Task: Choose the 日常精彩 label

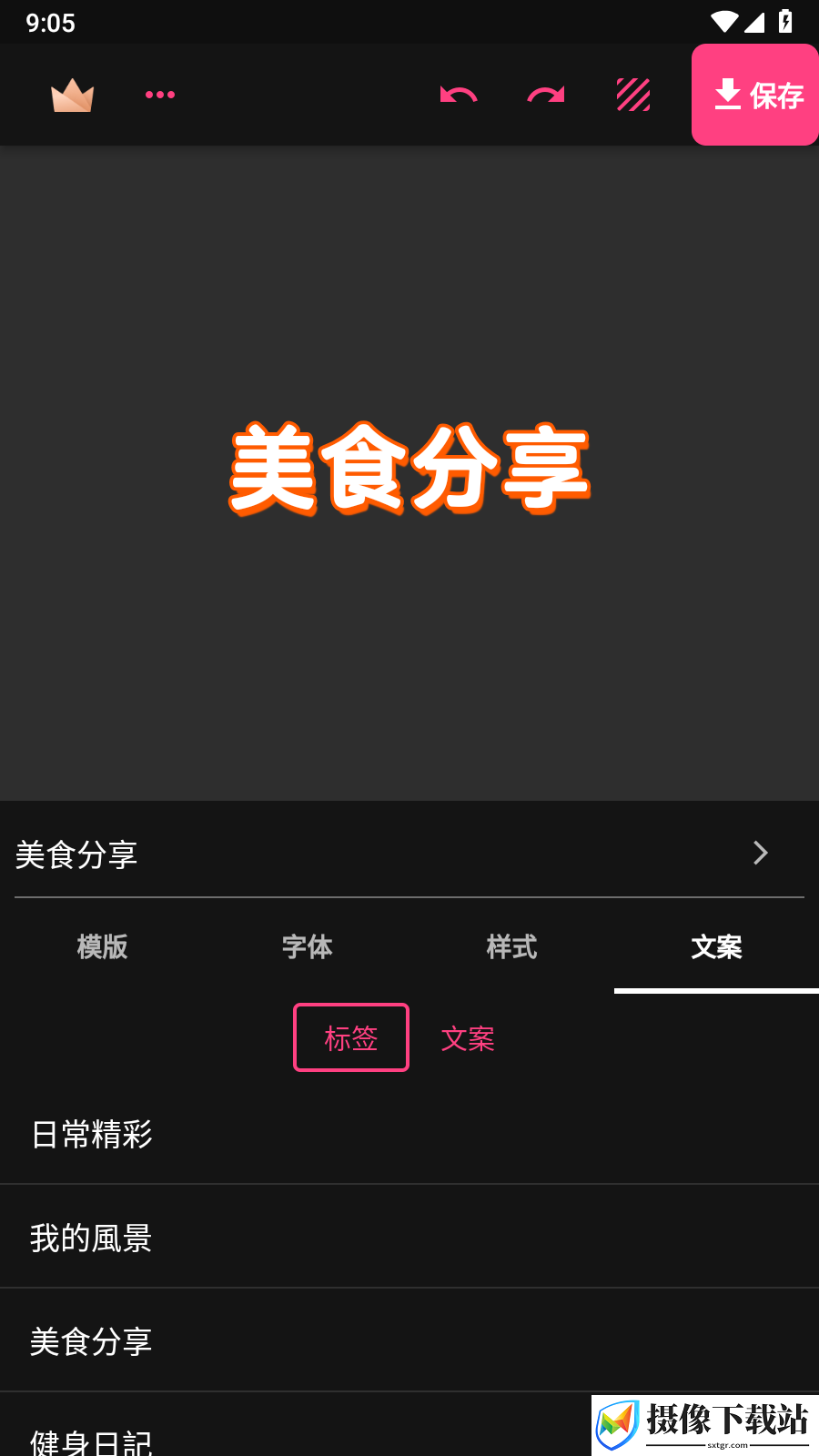Action: (409, 1134)
